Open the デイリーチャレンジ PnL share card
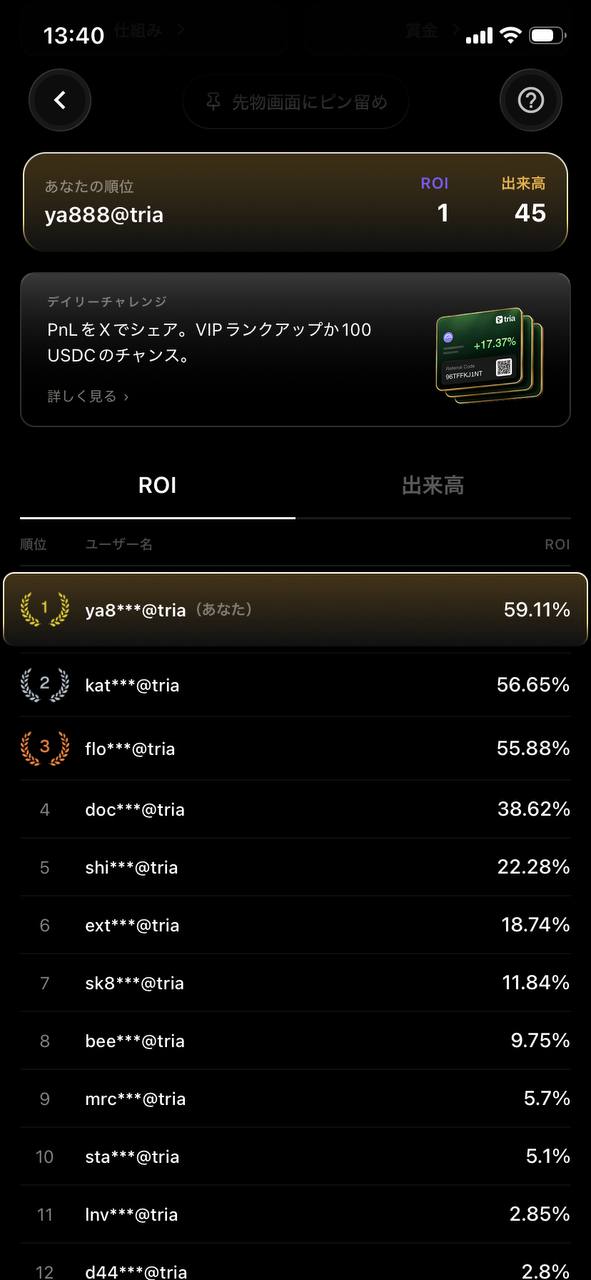591x1280 pixels. pyautogui.click(x=295, y=350)
